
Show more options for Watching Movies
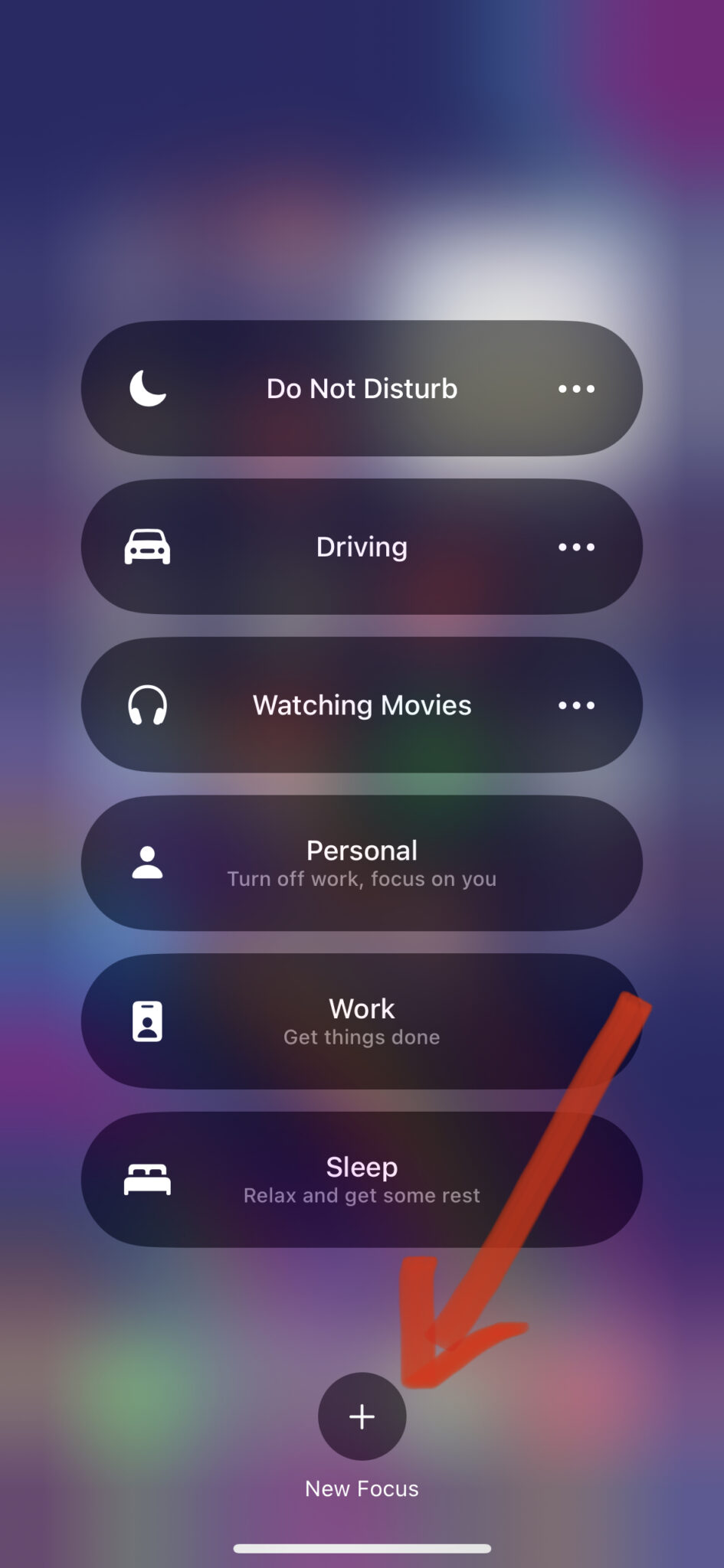coord(576,705)
